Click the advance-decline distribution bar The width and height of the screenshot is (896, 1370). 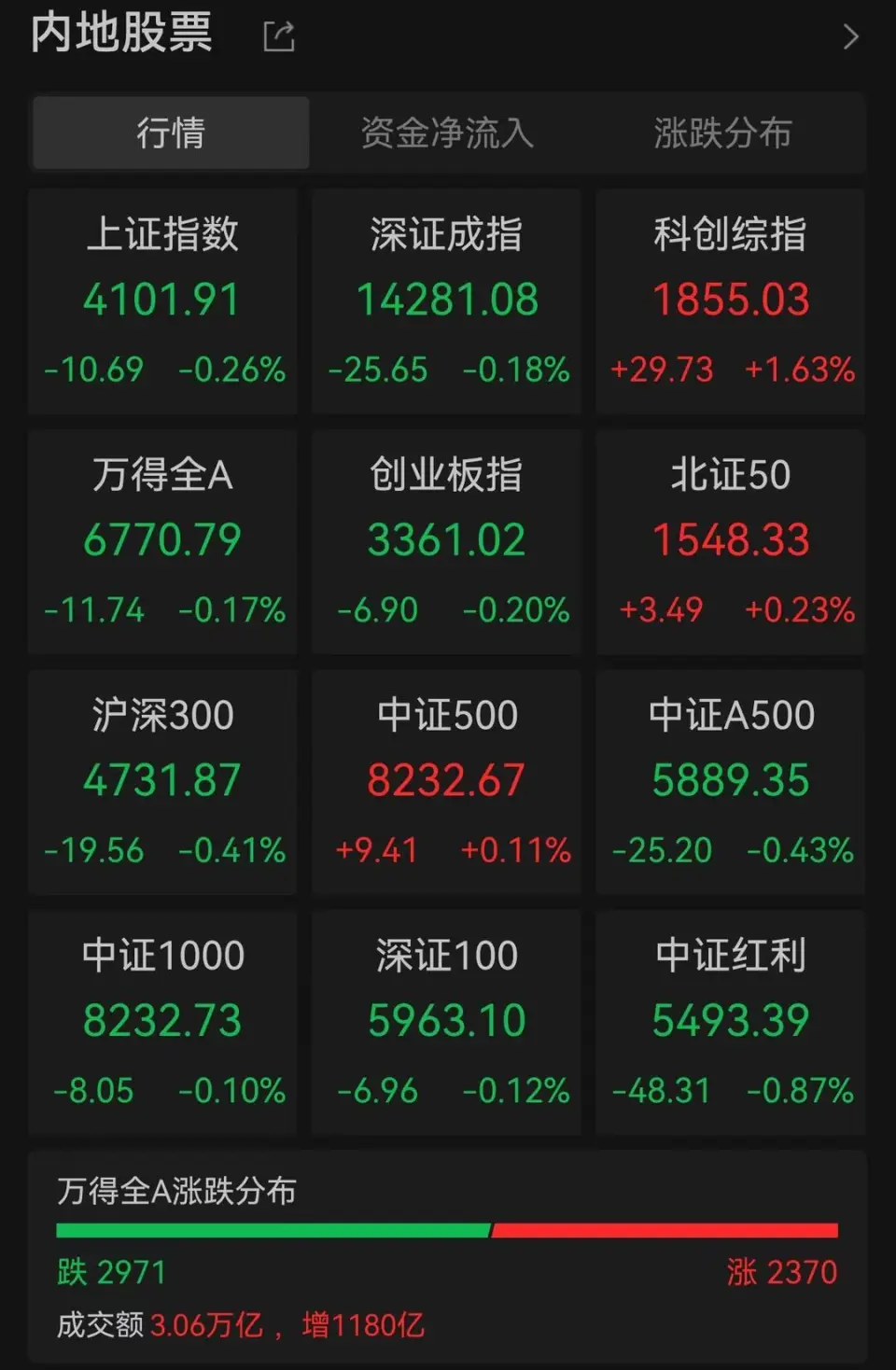[448, 1230]
